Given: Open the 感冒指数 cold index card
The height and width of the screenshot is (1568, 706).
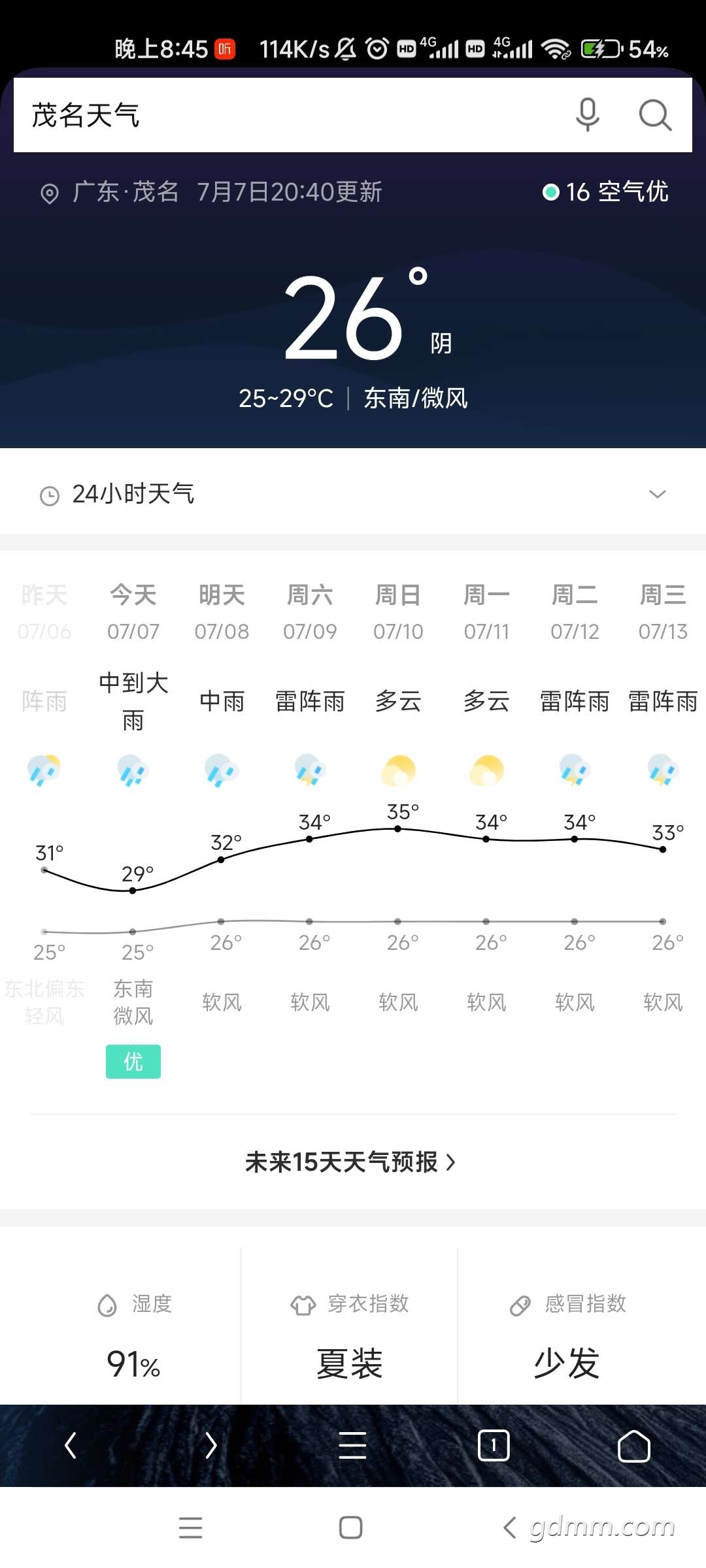Looking at the screenshot, I should click(x=567, y=1333).
